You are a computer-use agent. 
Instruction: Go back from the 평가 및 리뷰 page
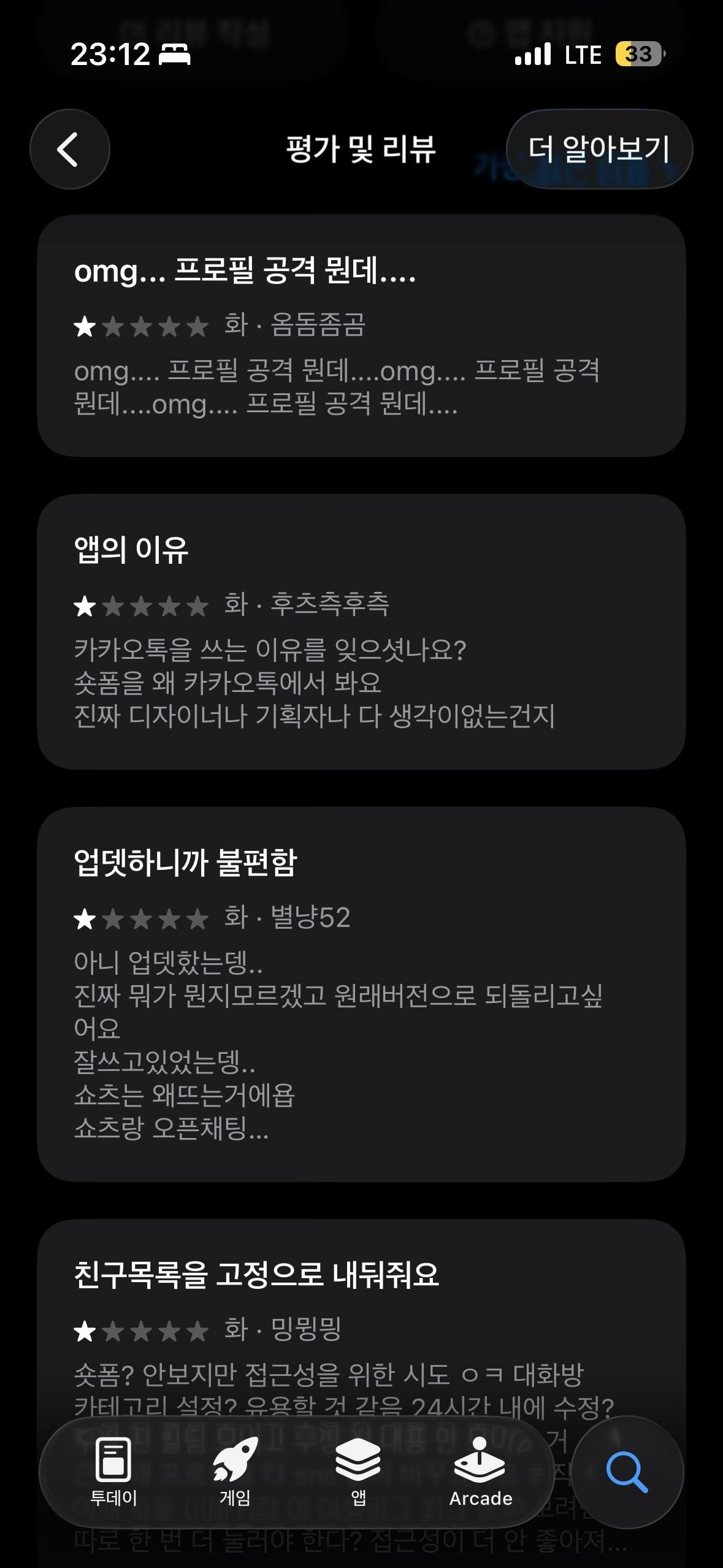point(69,149)
